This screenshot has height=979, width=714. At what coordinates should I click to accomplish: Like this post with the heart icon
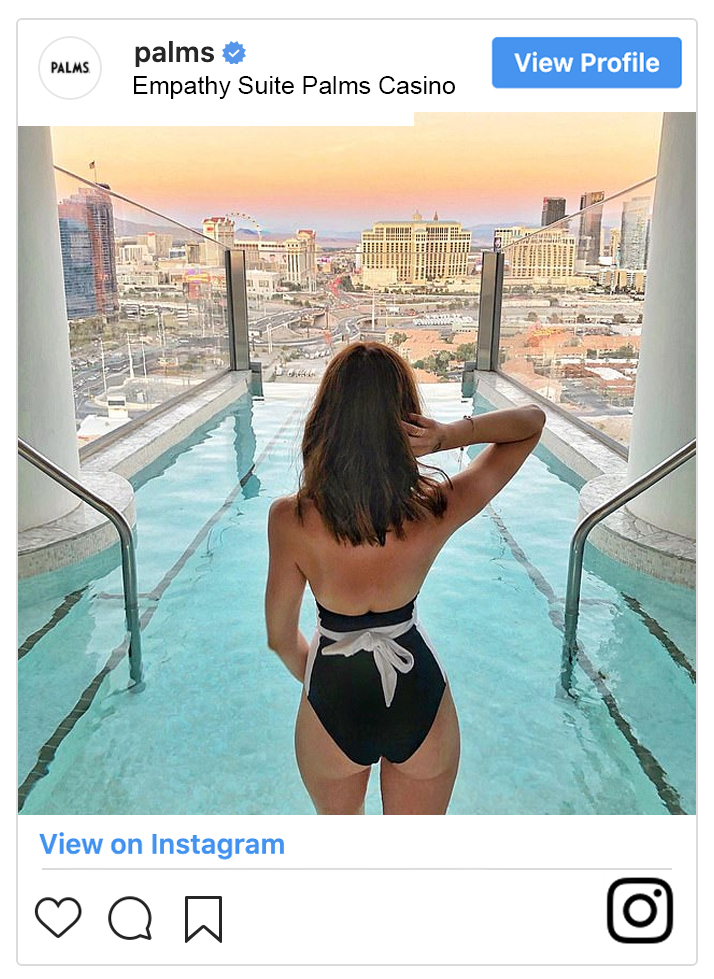(x=58, y=917)
